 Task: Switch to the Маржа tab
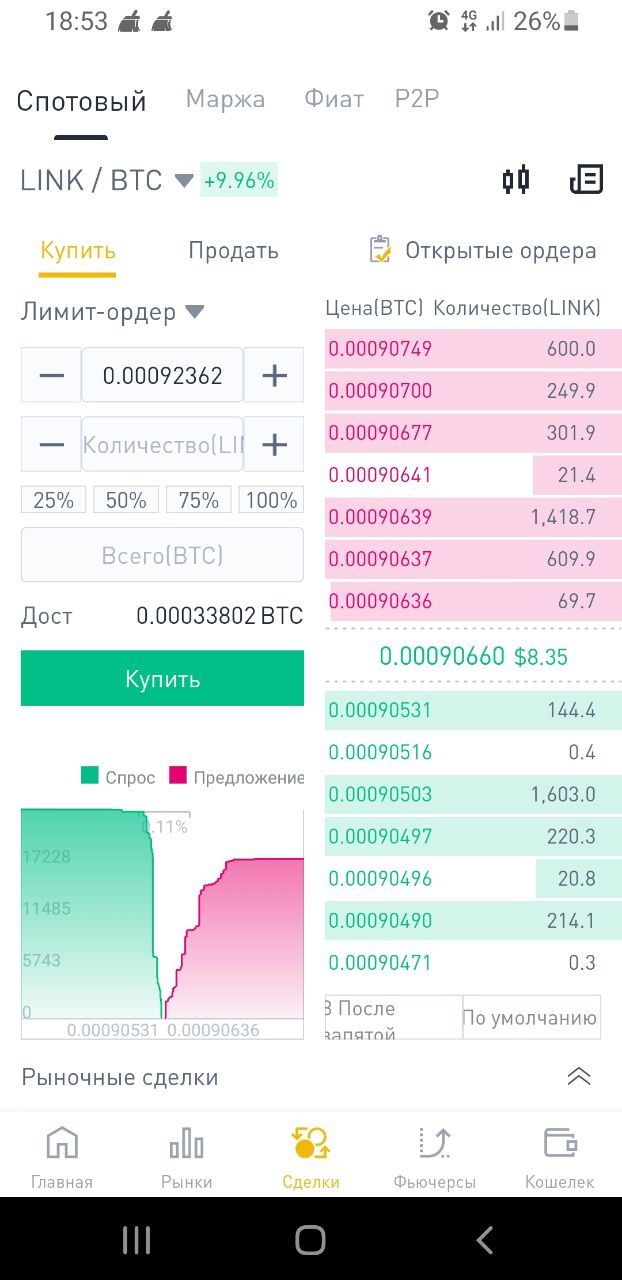tap(225, 99)
